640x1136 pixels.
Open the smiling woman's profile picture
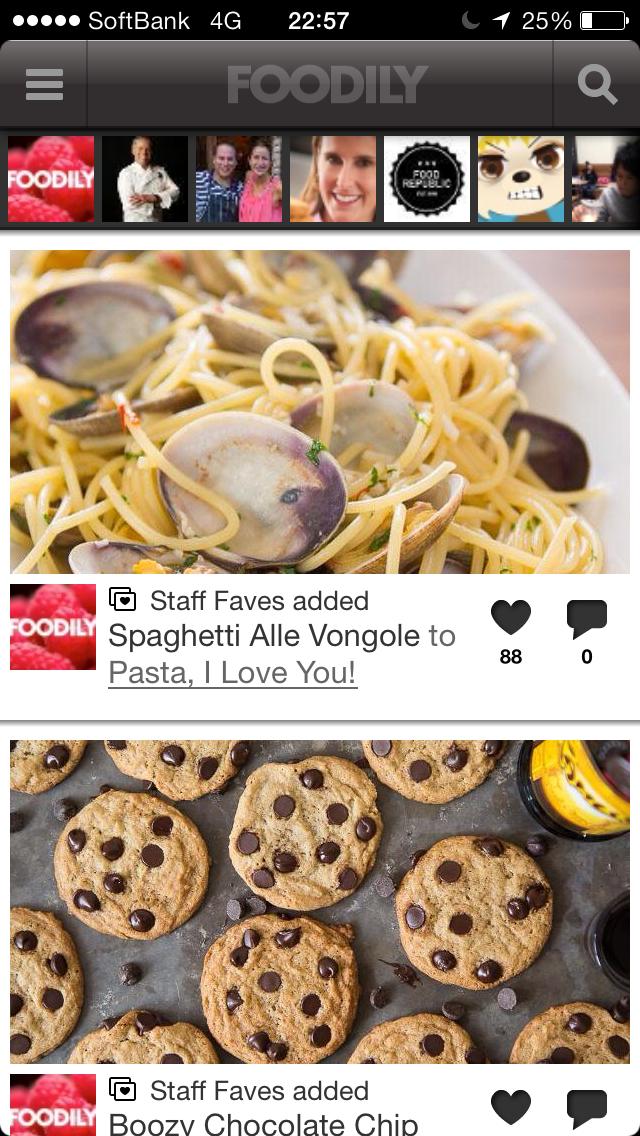(333, 179)
